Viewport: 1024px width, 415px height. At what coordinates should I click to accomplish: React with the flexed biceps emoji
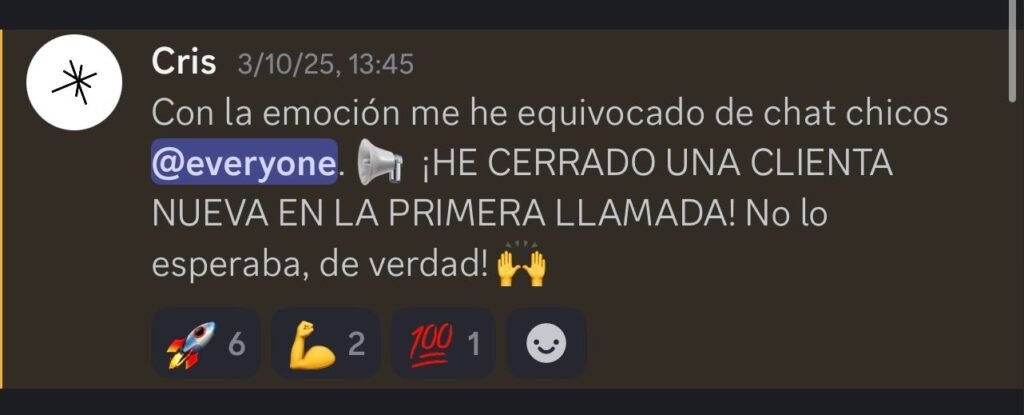326,344
